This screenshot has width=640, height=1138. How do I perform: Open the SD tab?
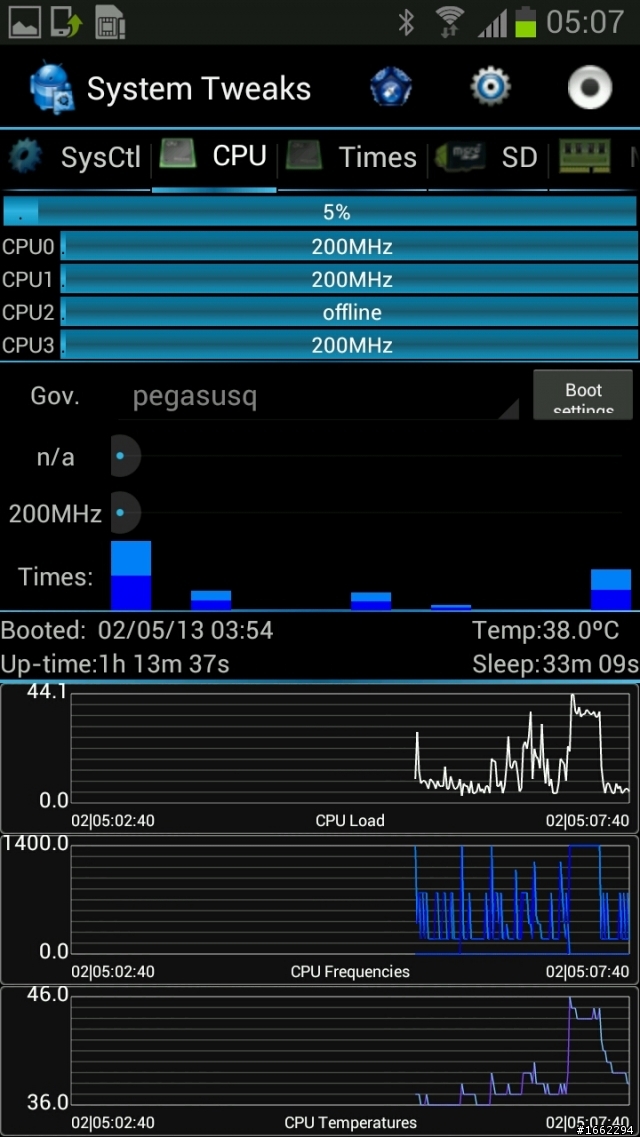[x=488, y=157]
